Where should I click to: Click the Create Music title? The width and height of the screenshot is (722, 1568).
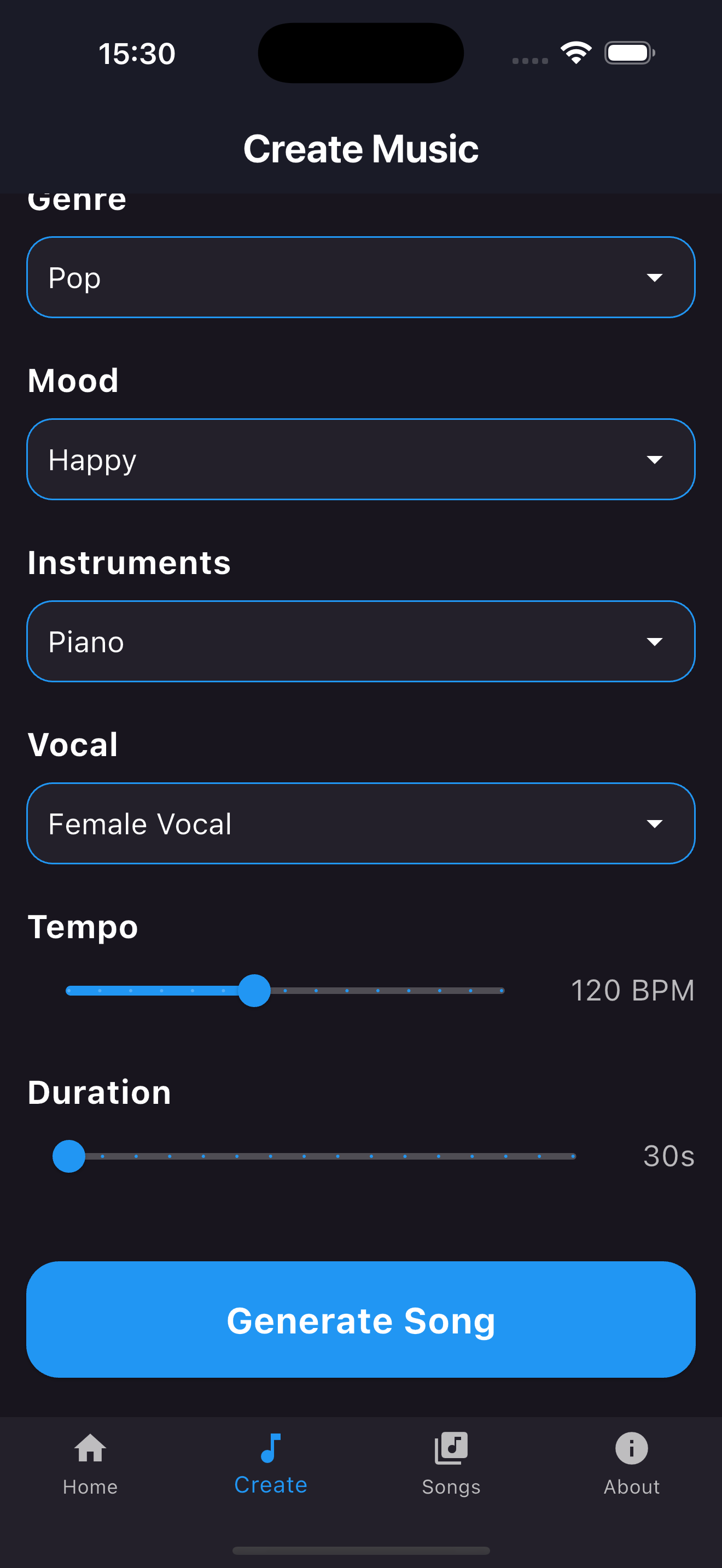pyautogui.click(x=360, y=148)
